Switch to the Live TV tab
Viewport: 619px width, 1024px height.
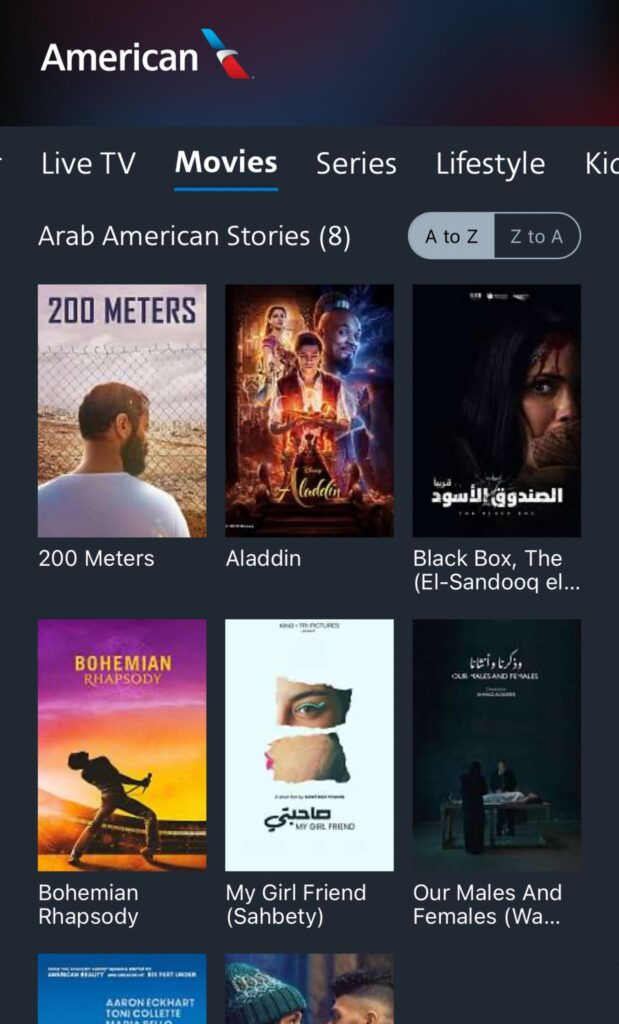(88, 164)
